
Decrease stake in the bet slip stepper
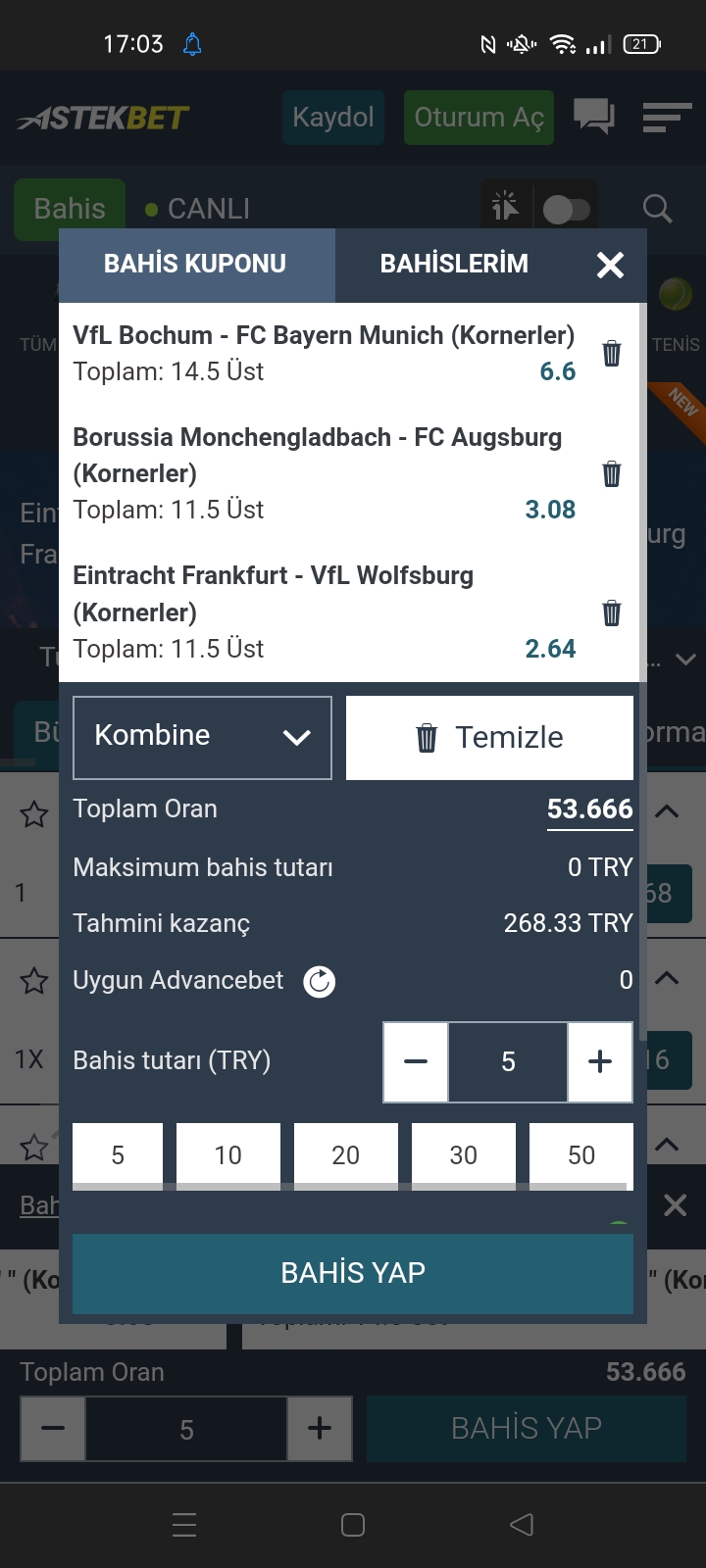coord(416,1061)
